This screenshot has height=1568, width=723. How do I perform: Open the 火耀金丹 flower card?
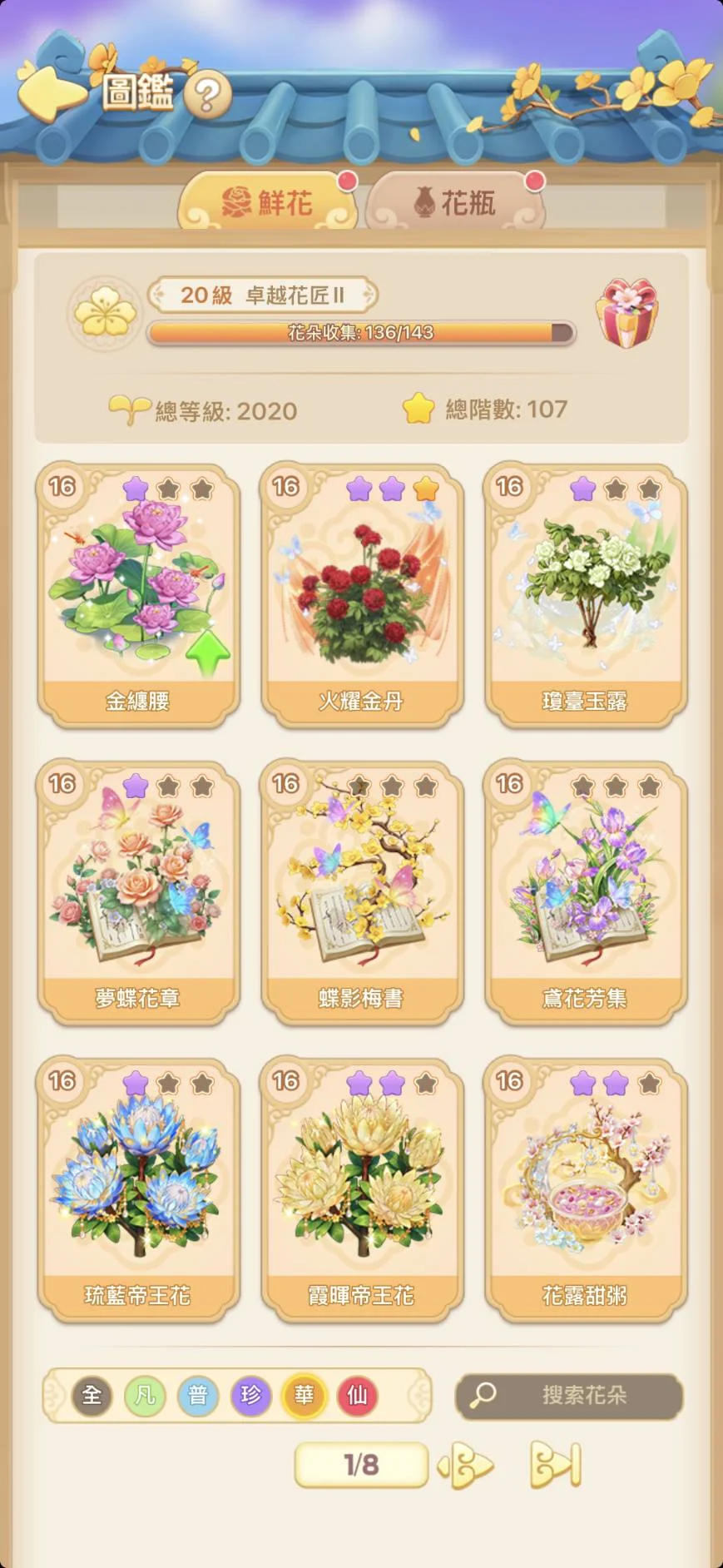pyautogui.click(x=362, y=594)
